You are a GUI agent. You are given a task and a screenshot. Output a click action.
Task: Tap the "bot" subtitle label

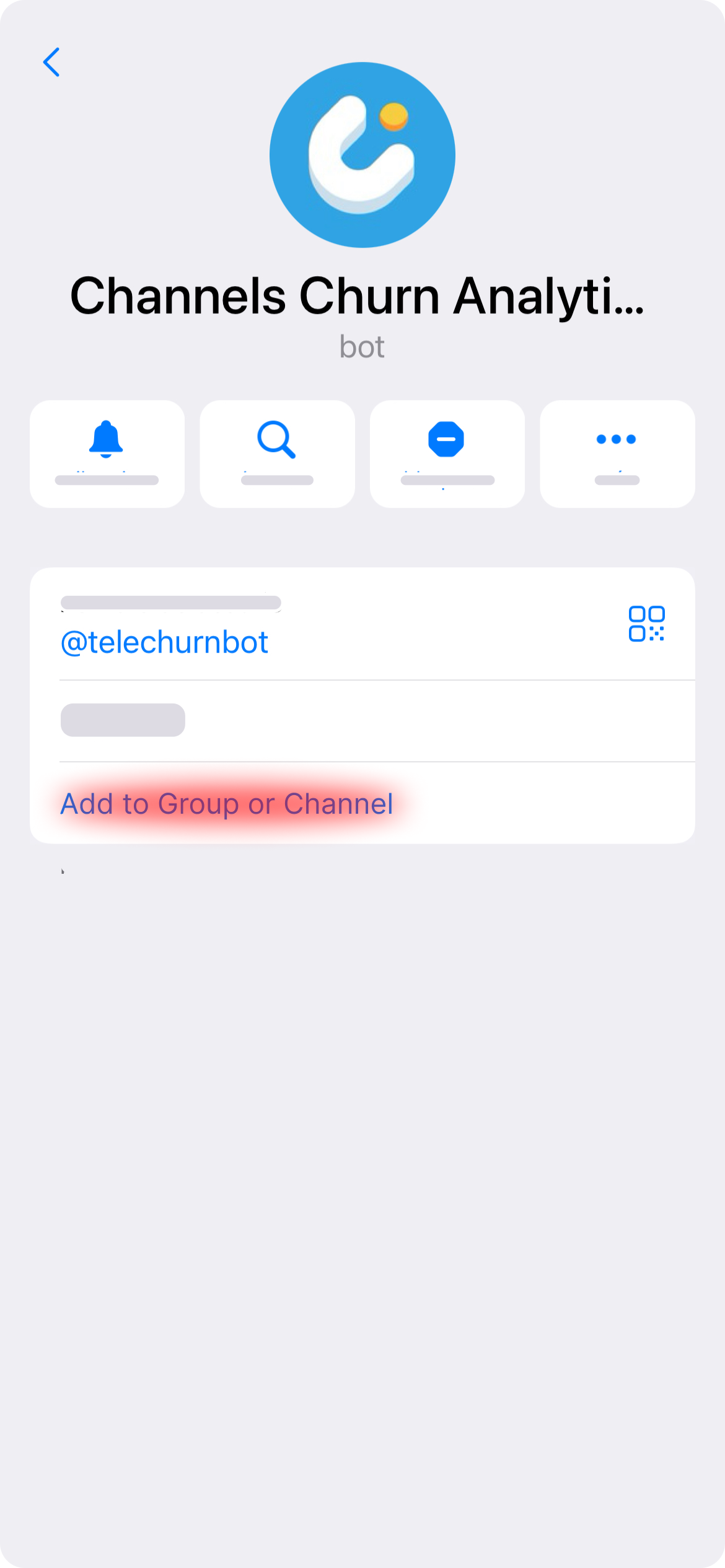[x=362, y=347]
